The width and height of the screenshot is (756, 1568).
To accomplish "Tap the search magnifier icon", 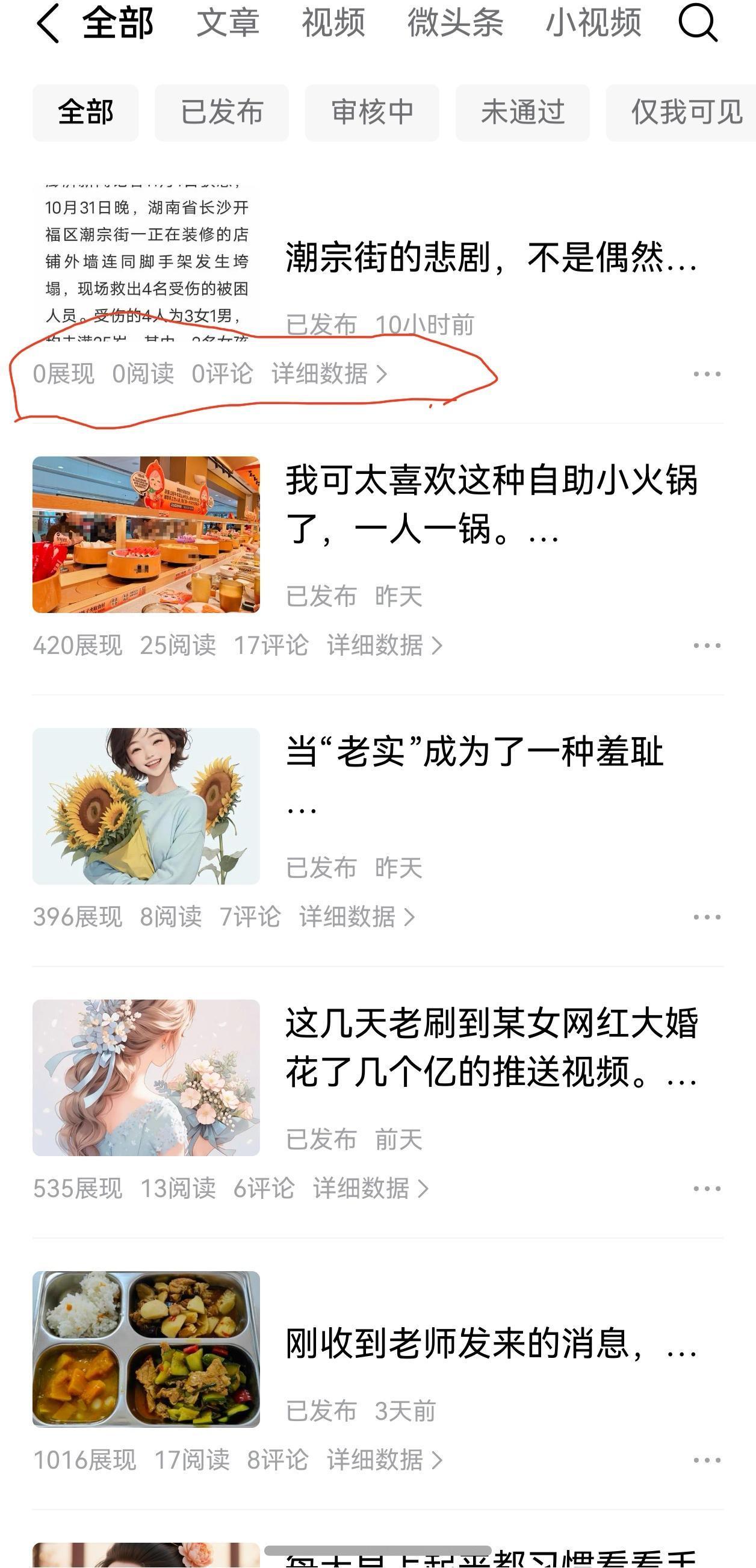I will (x=698, y=25).
